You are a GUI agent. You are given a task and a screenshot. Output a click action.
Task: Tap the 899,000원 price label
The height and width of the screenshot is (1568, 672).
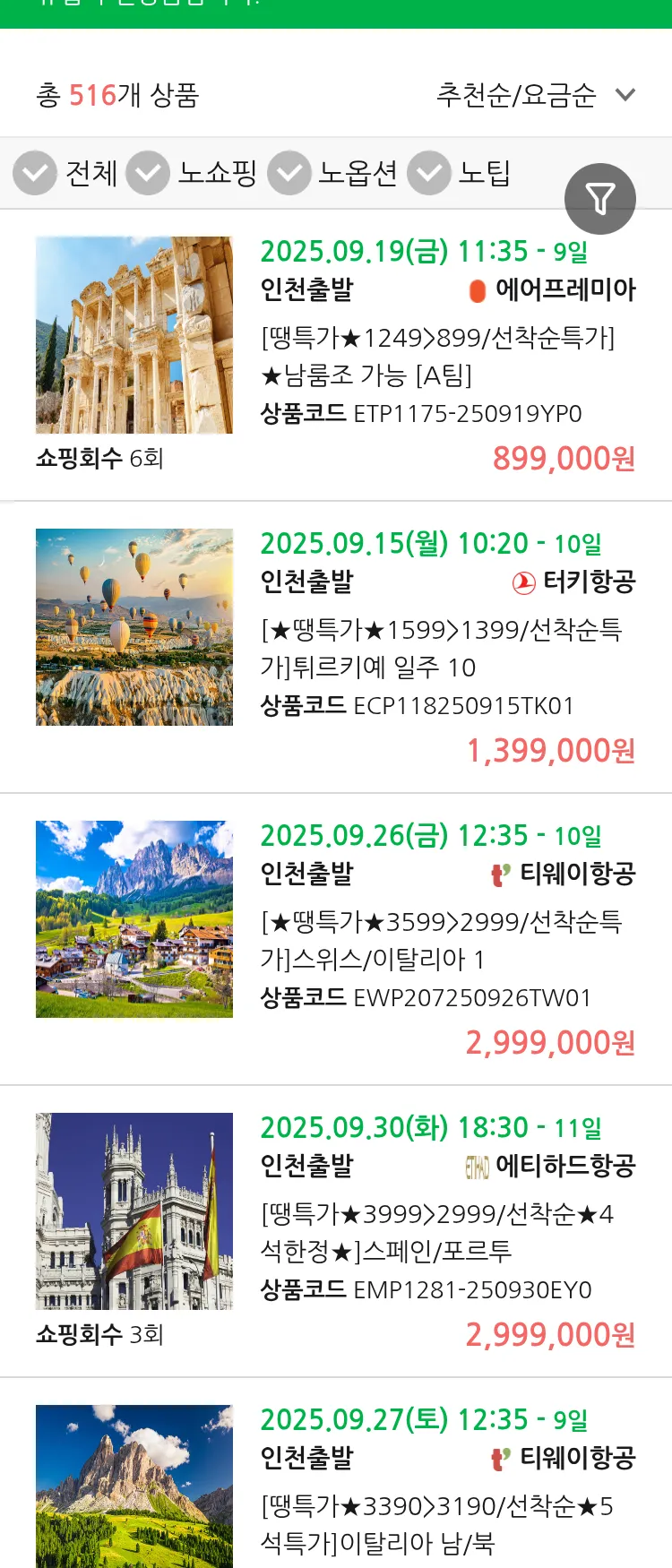tap(562, 457)
